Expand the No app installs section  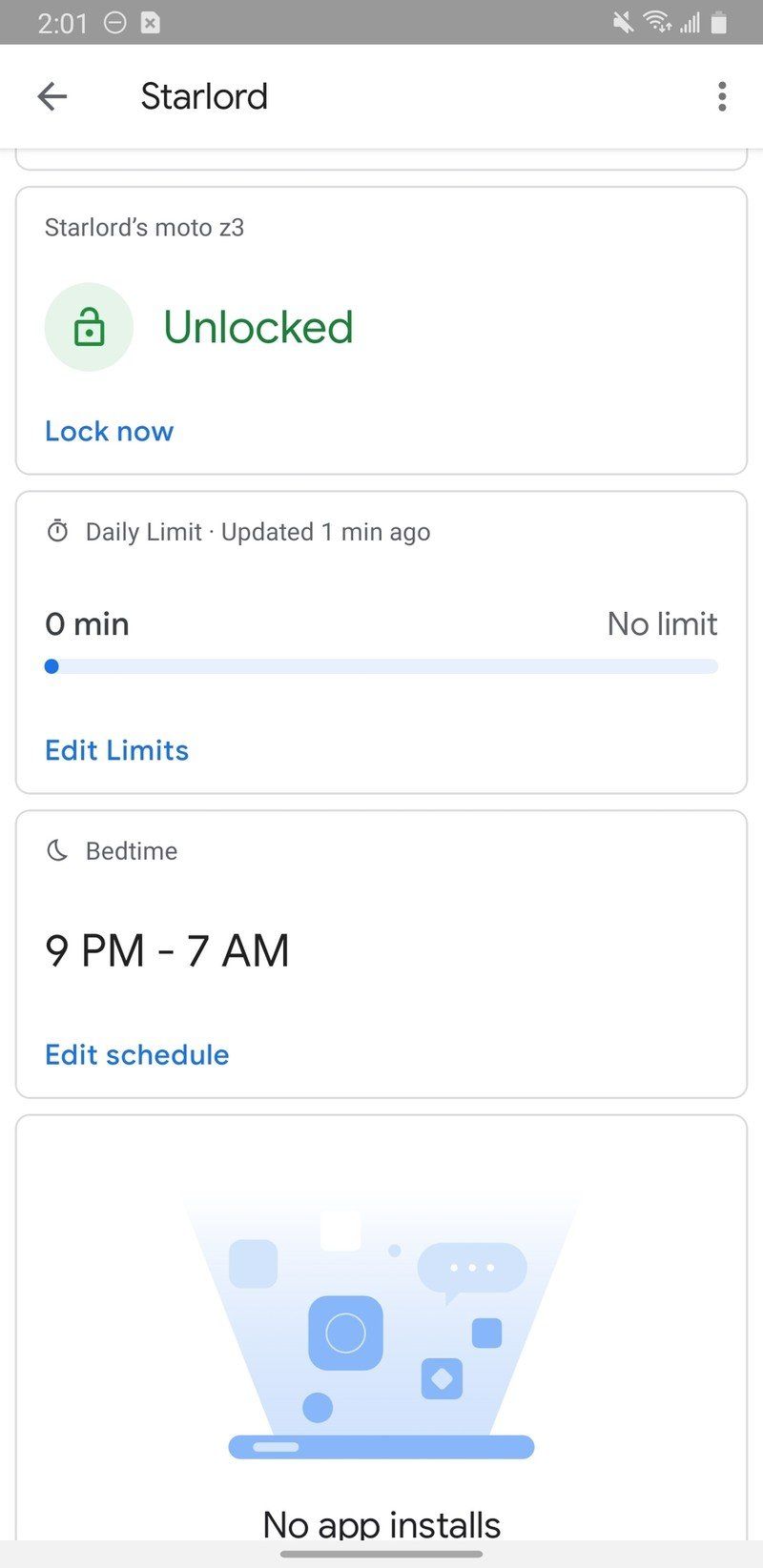point(381,1523)
